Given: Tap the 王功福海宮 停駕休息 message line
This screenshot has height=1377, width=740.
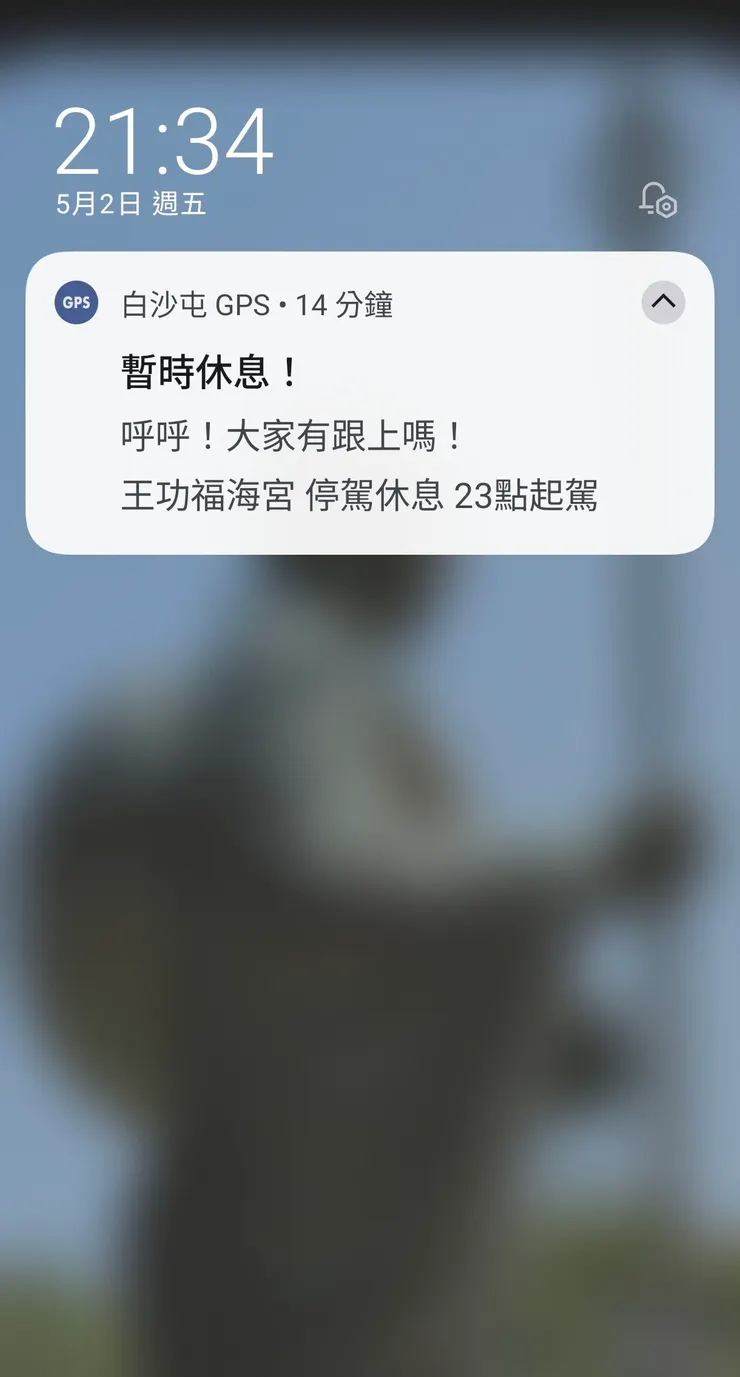Looking at the screenshot, I should click(x=285, y=497).
